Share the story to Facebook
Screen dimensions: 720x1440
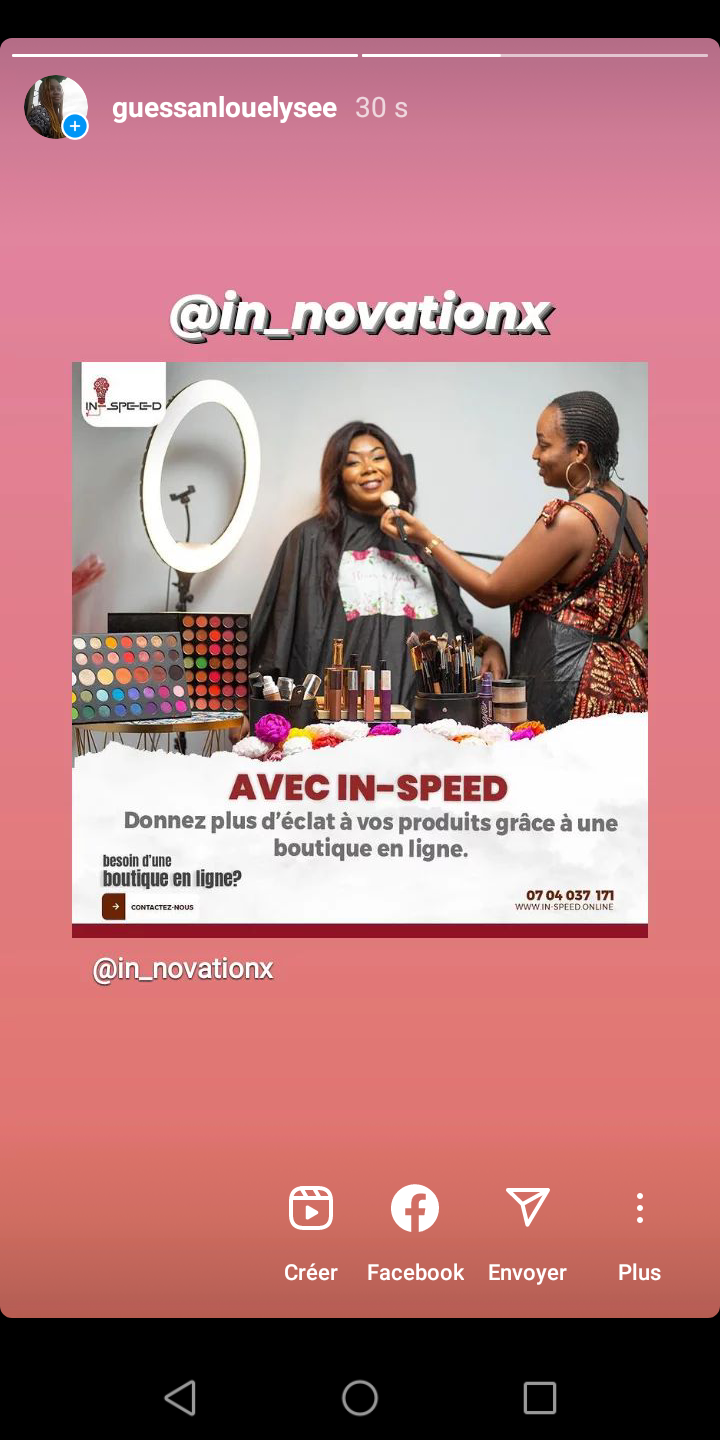tap(415, 1233)
